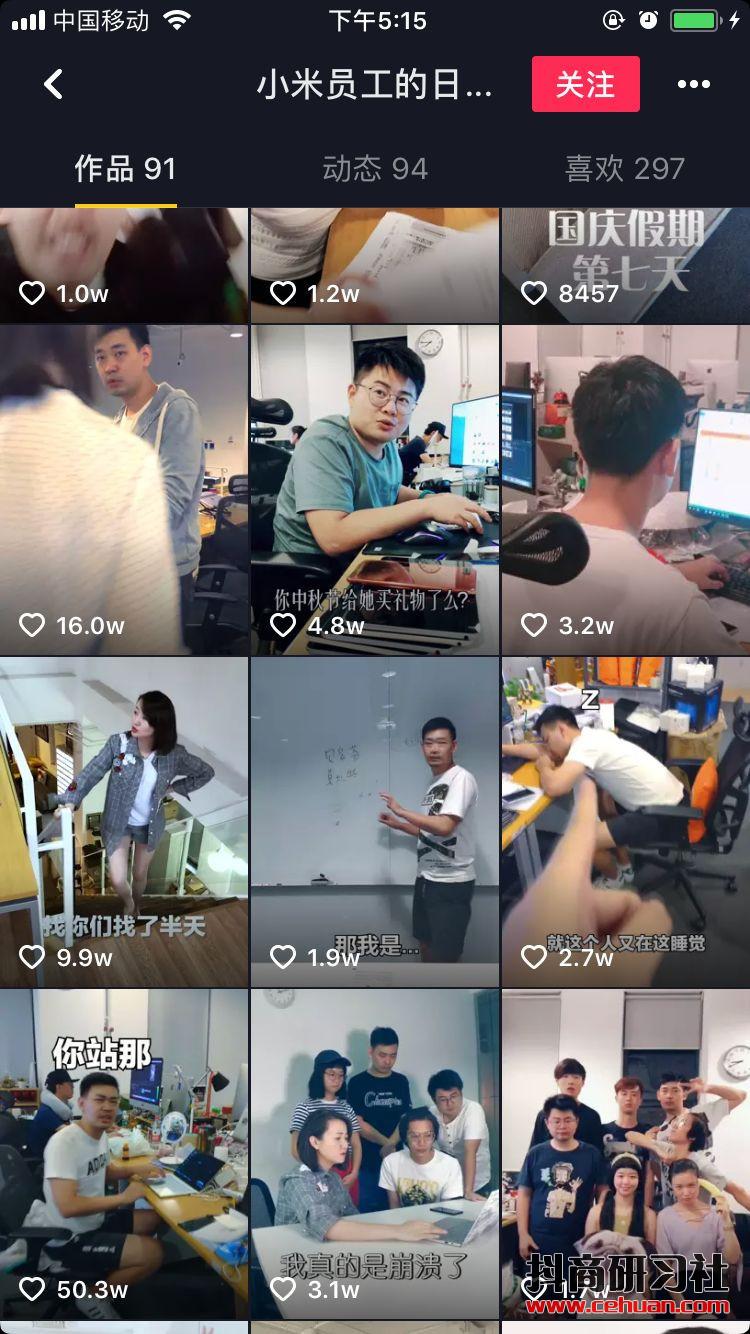The height and width of the screenshot is (1334, 750).
Task: Switch to the 动态 94 tab
Action: (375, 169)
